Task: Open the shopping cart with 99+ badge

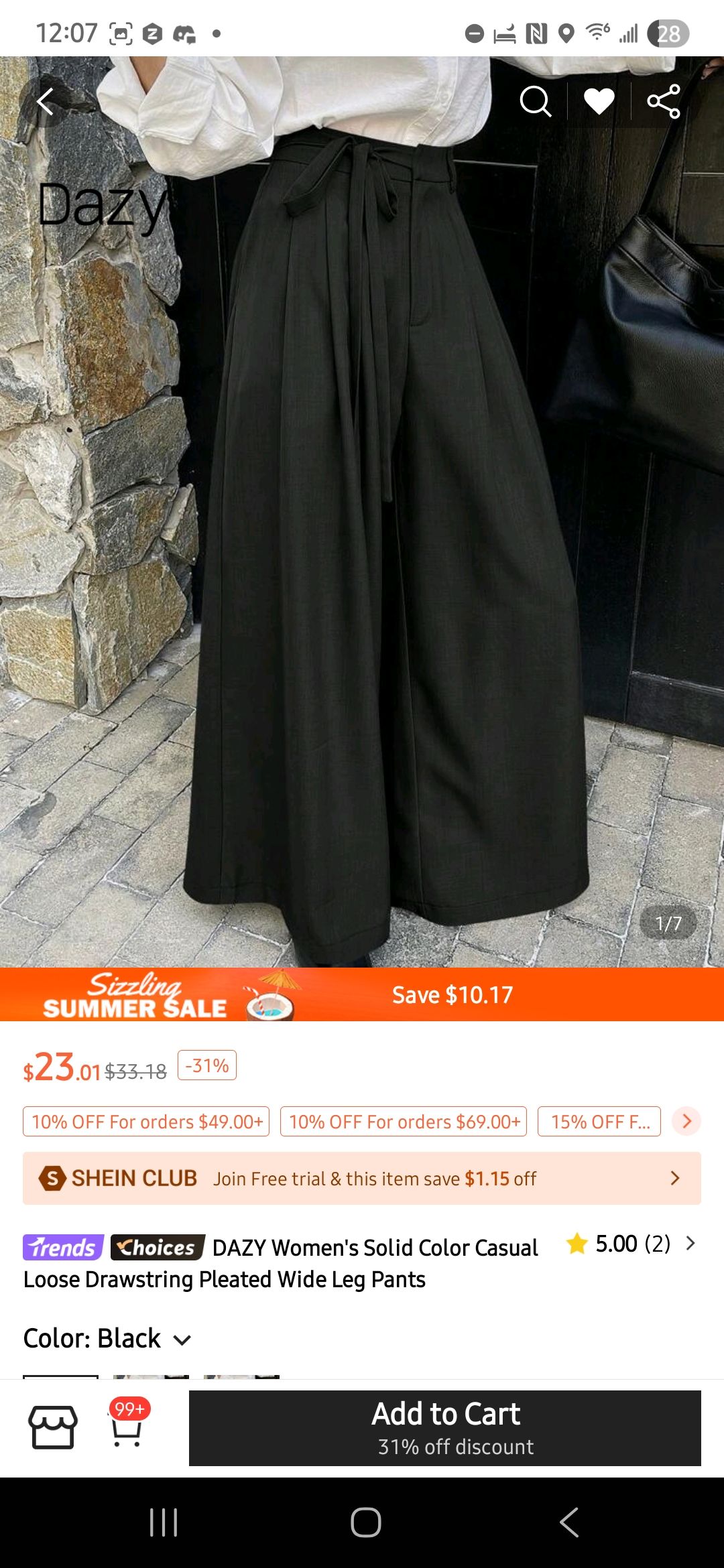Action: click(127, 1427)
